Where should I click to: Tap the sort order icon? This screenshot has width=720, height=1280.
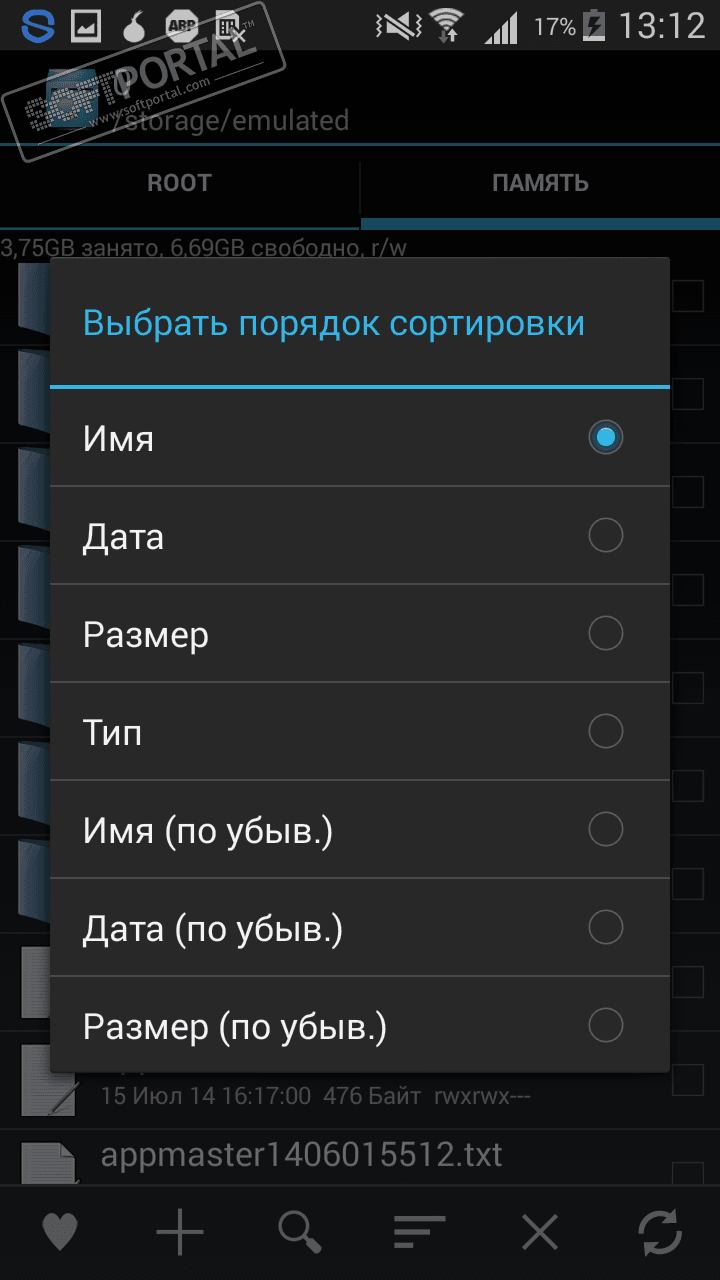pos(419,1232)
